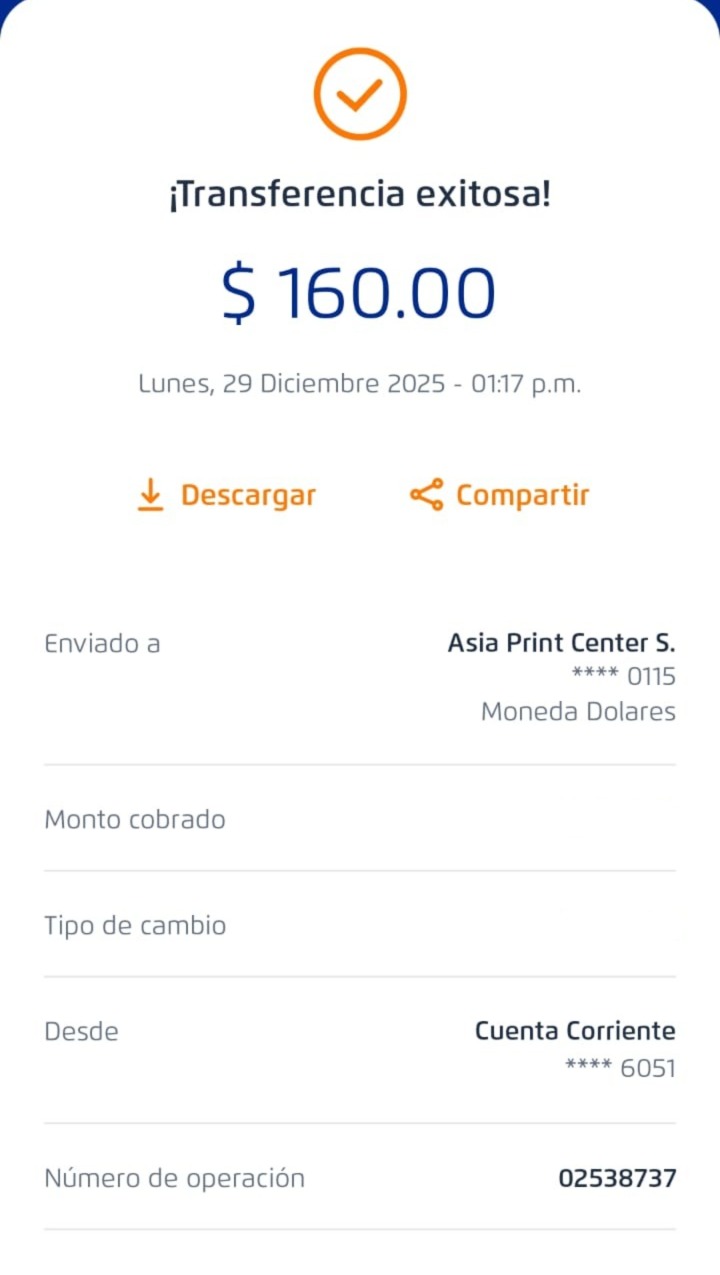Share the receipt using Compartir
The height and width of the screenshot is (1275, 720).
click(500, 495)
